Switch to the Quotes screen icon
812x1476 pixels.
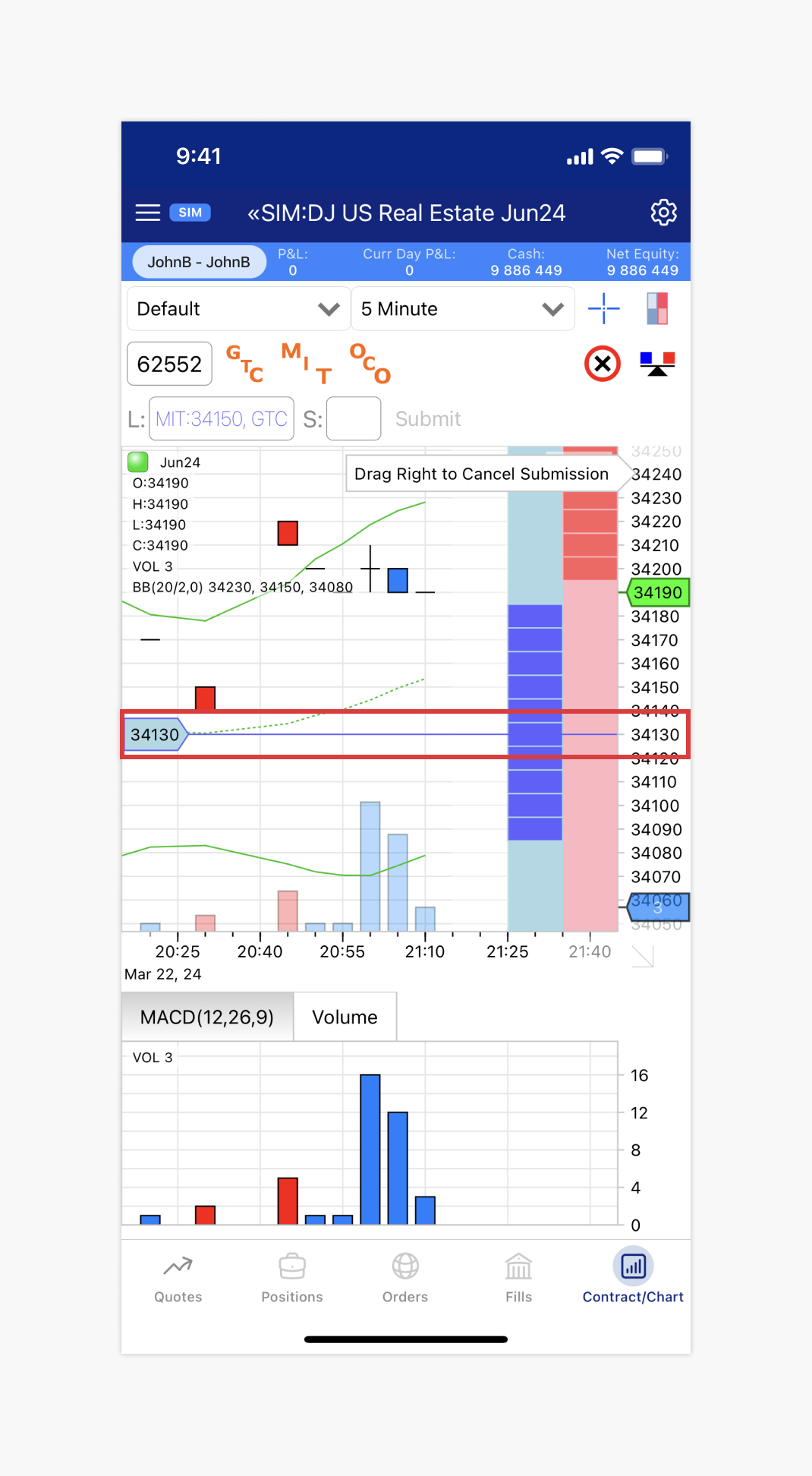click(178, 1279)
